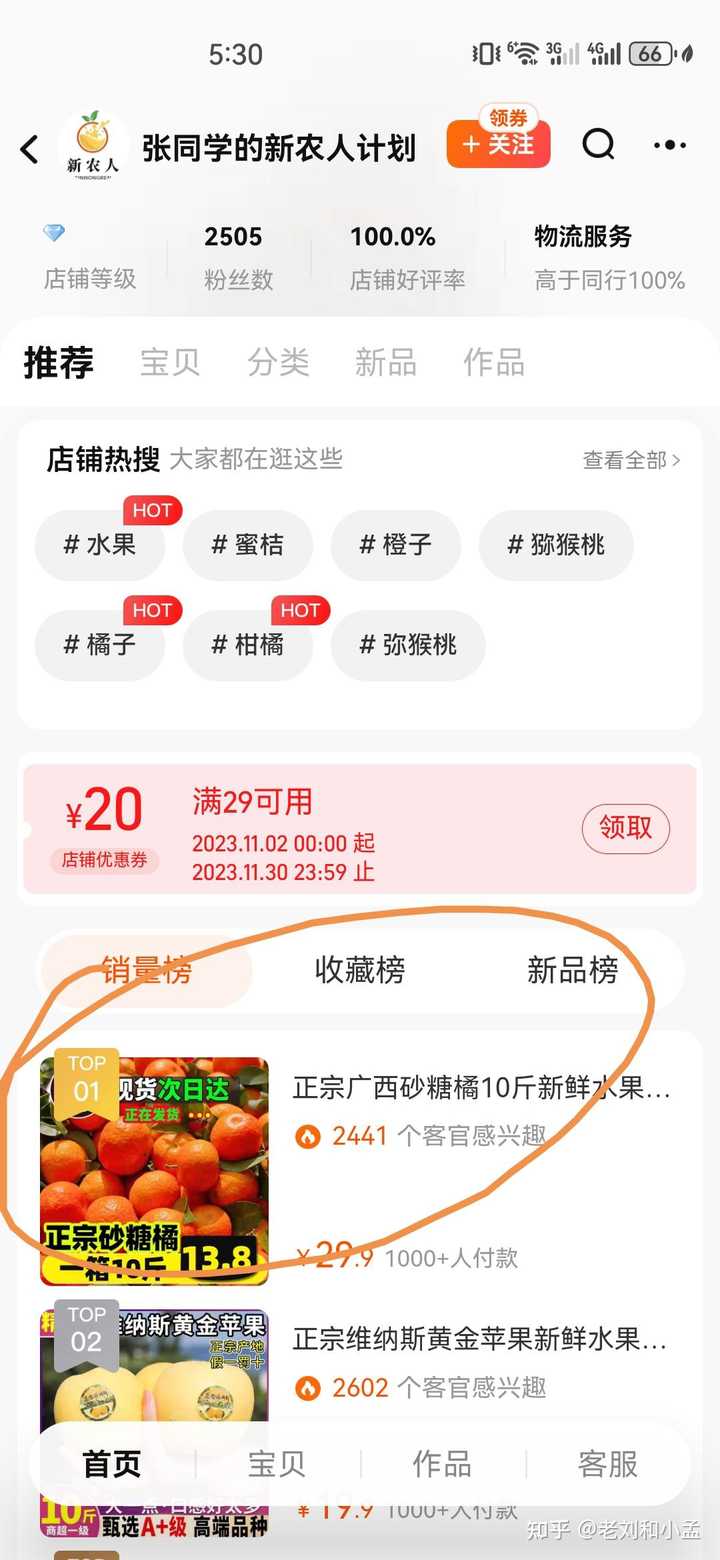Image resolution: width=720 pixels, height=1560 pixels.
Task: Open the more options ellipsis menu
Action: click(668, 145)
